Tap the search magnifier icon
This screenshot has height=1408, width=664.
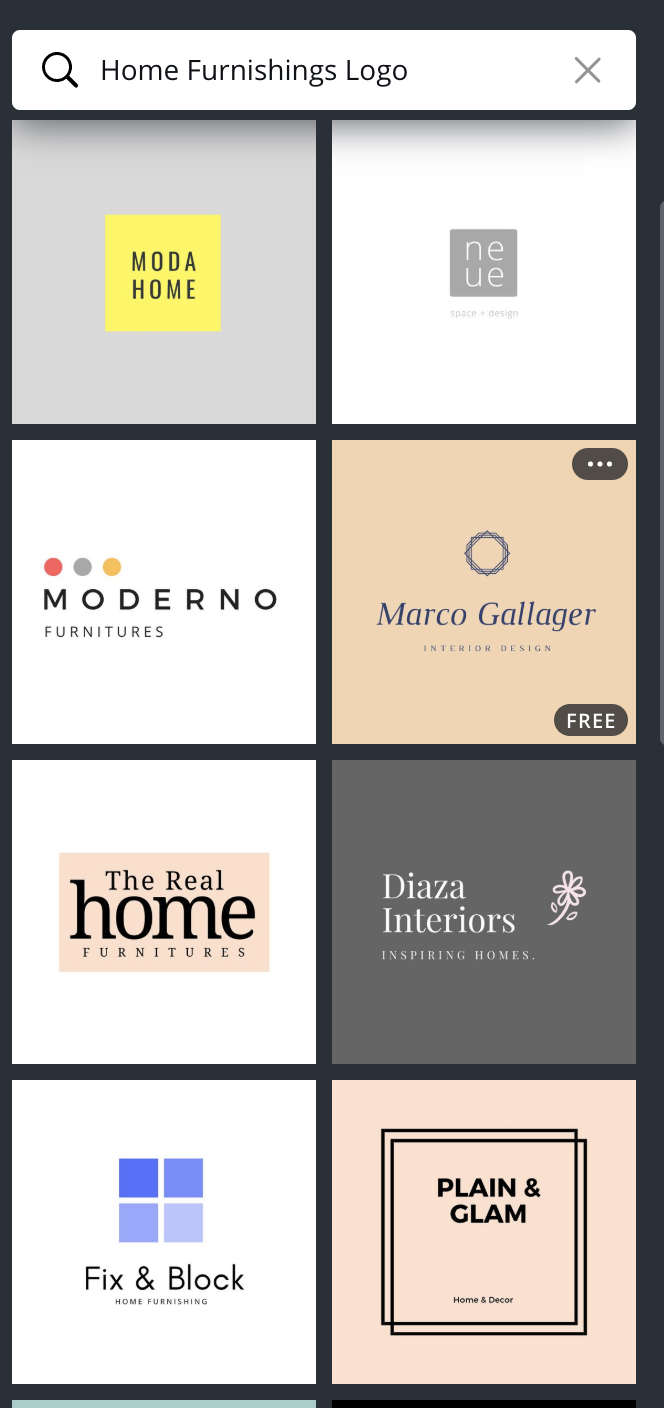coord(60,70)
